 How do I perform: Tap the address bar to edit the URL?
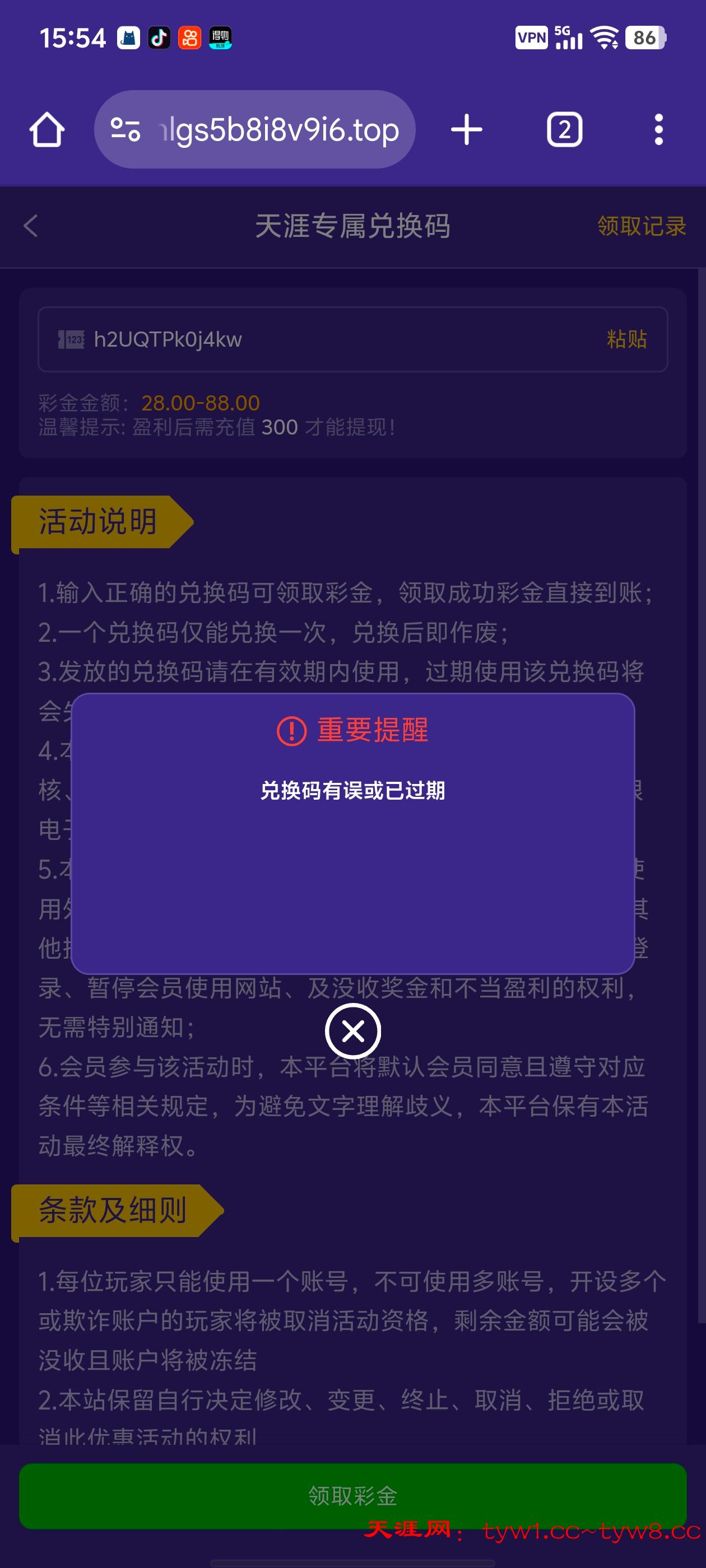point(274,130)
